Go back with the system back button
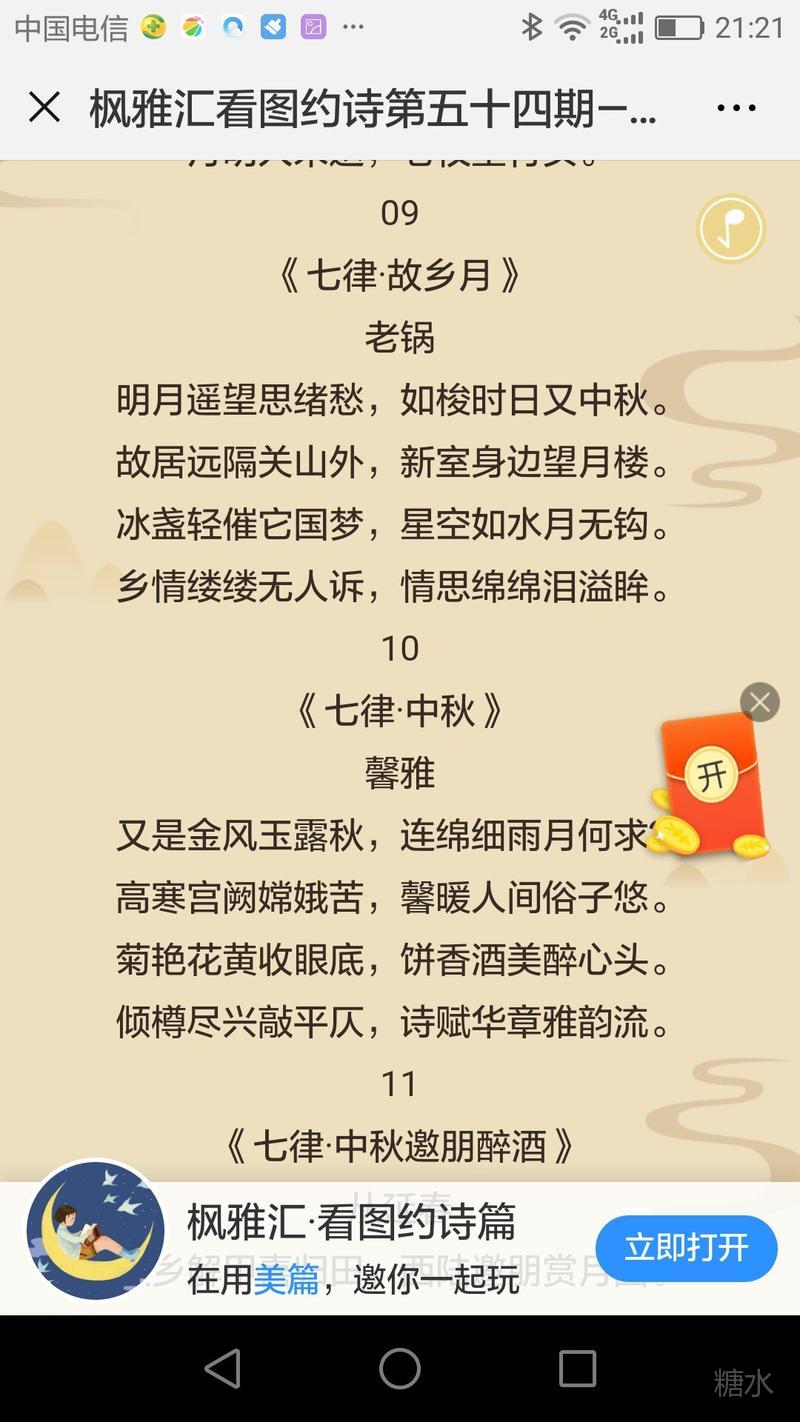This screenshot has width=800, height=1422. pos(222,1368)
